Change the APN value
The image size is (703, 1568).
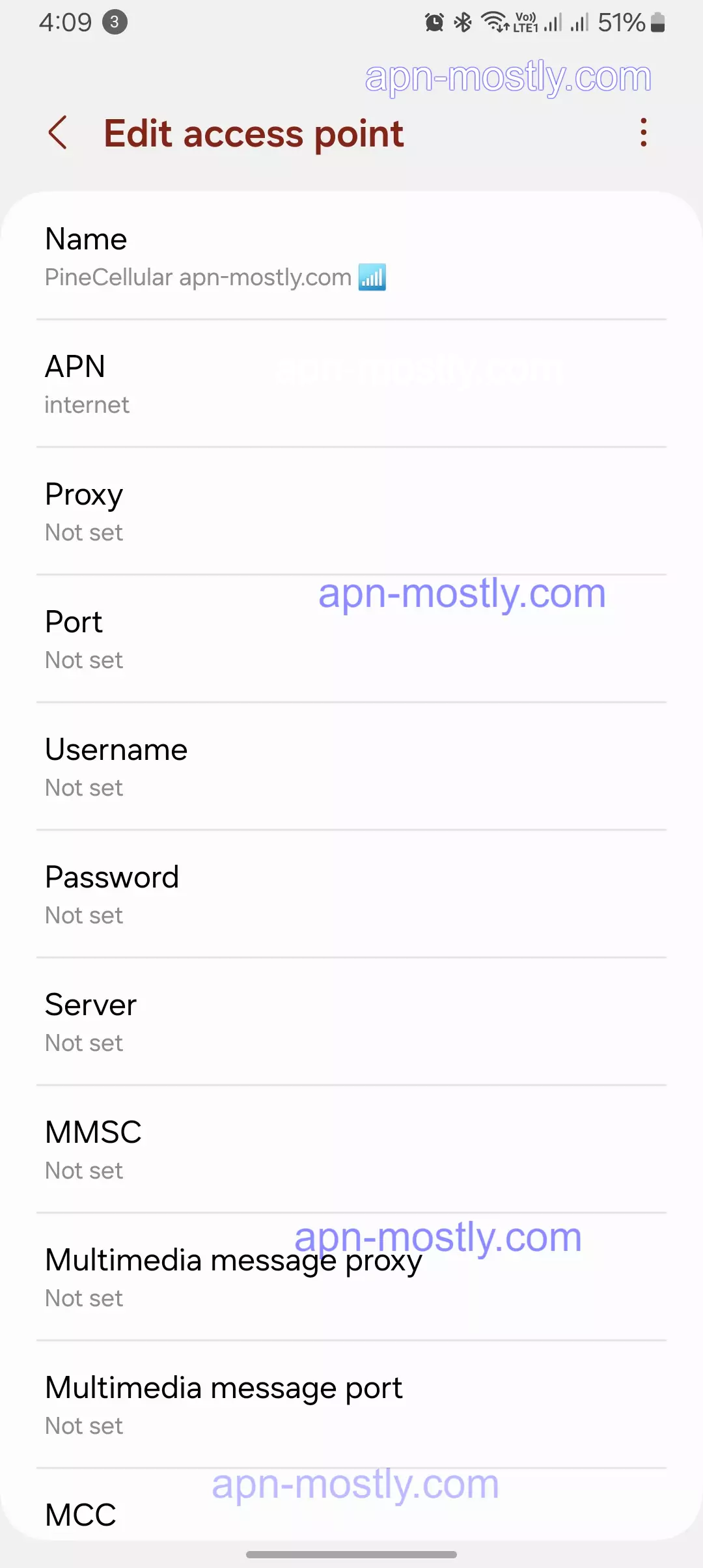click(351, 384)
